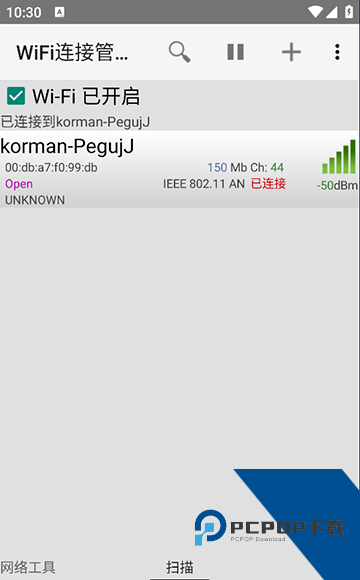Open the search magnifier icon
This screenshot has width=360, height=580.
point(180,52)
